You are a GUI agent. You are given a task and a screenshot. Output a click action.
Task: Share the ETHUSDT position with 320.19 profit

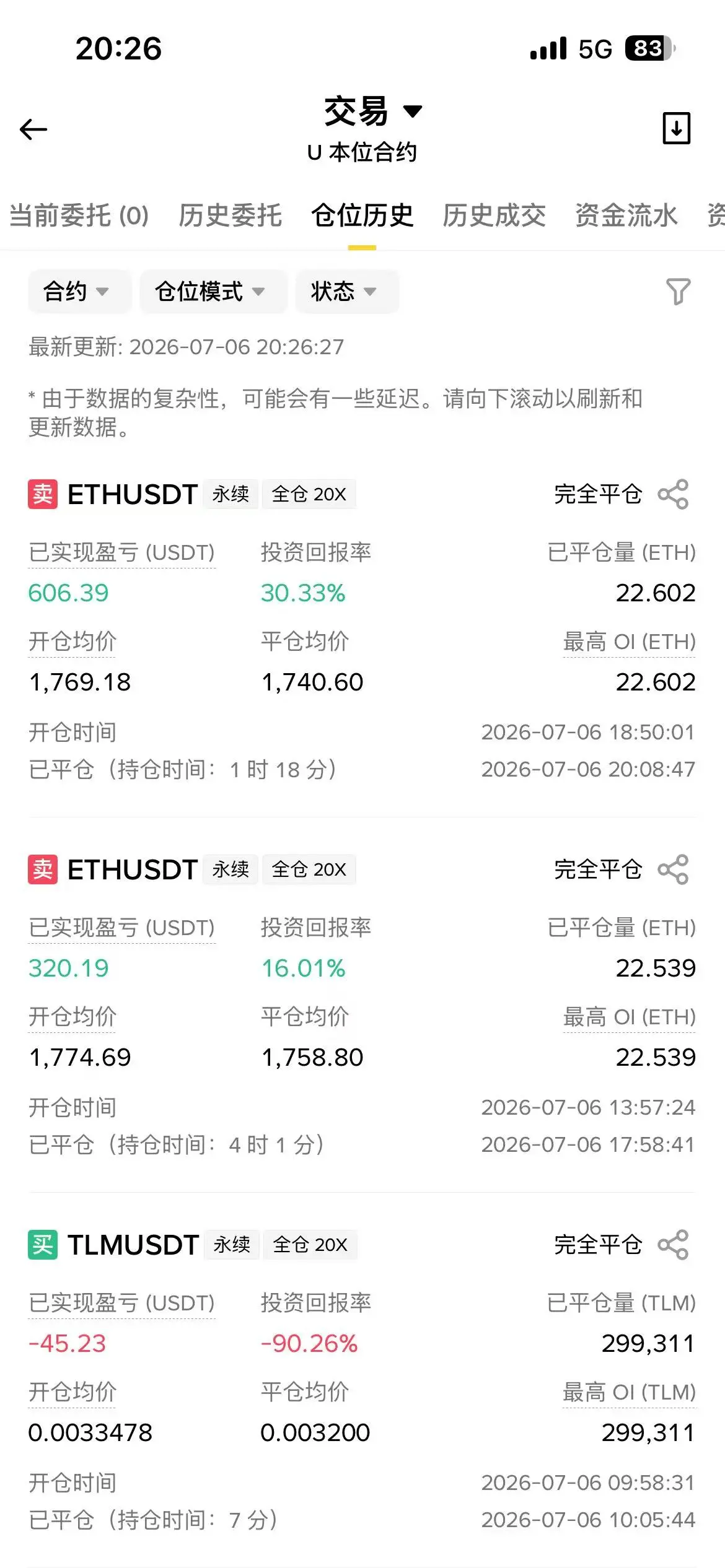[x=674, y=869]
